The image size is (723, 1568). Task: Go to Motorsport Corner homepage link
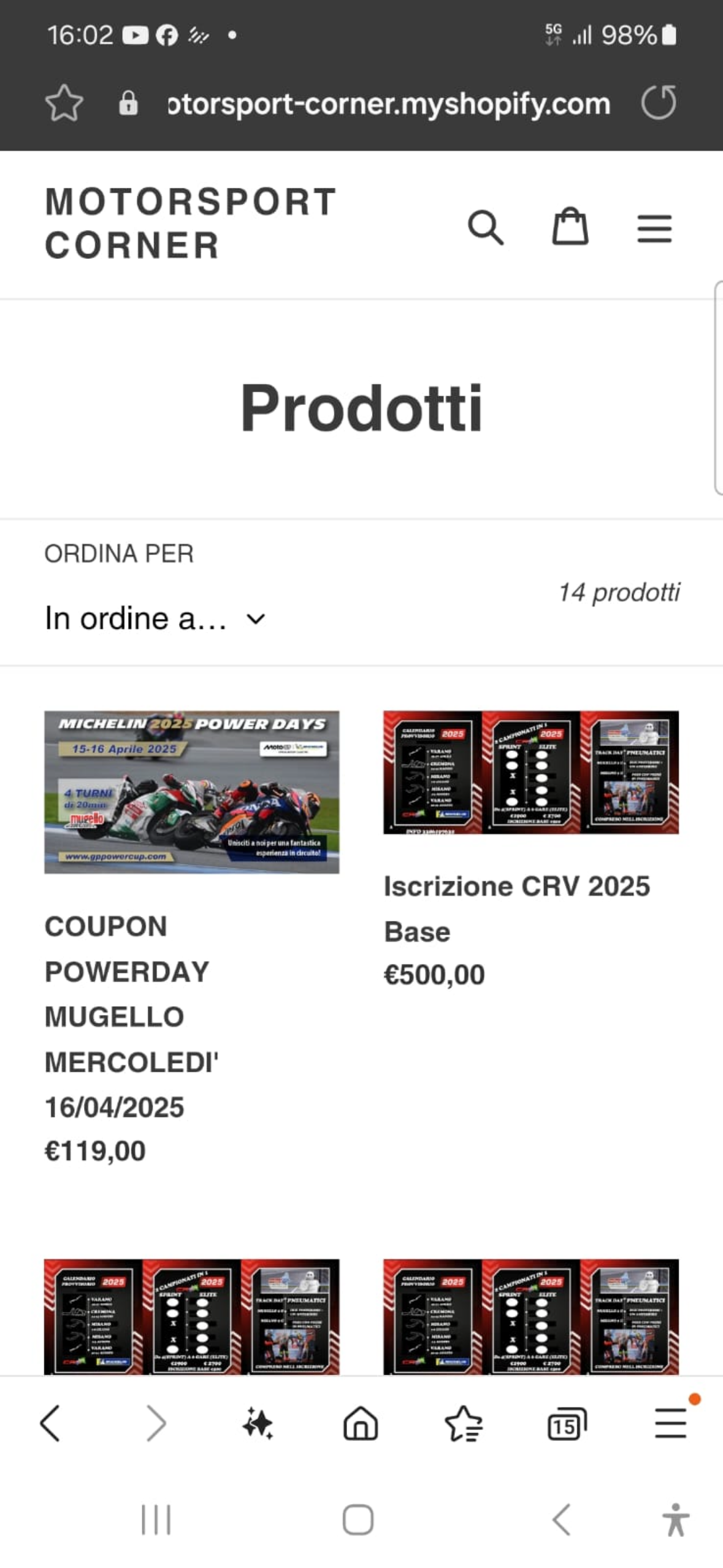click(191, 223)
